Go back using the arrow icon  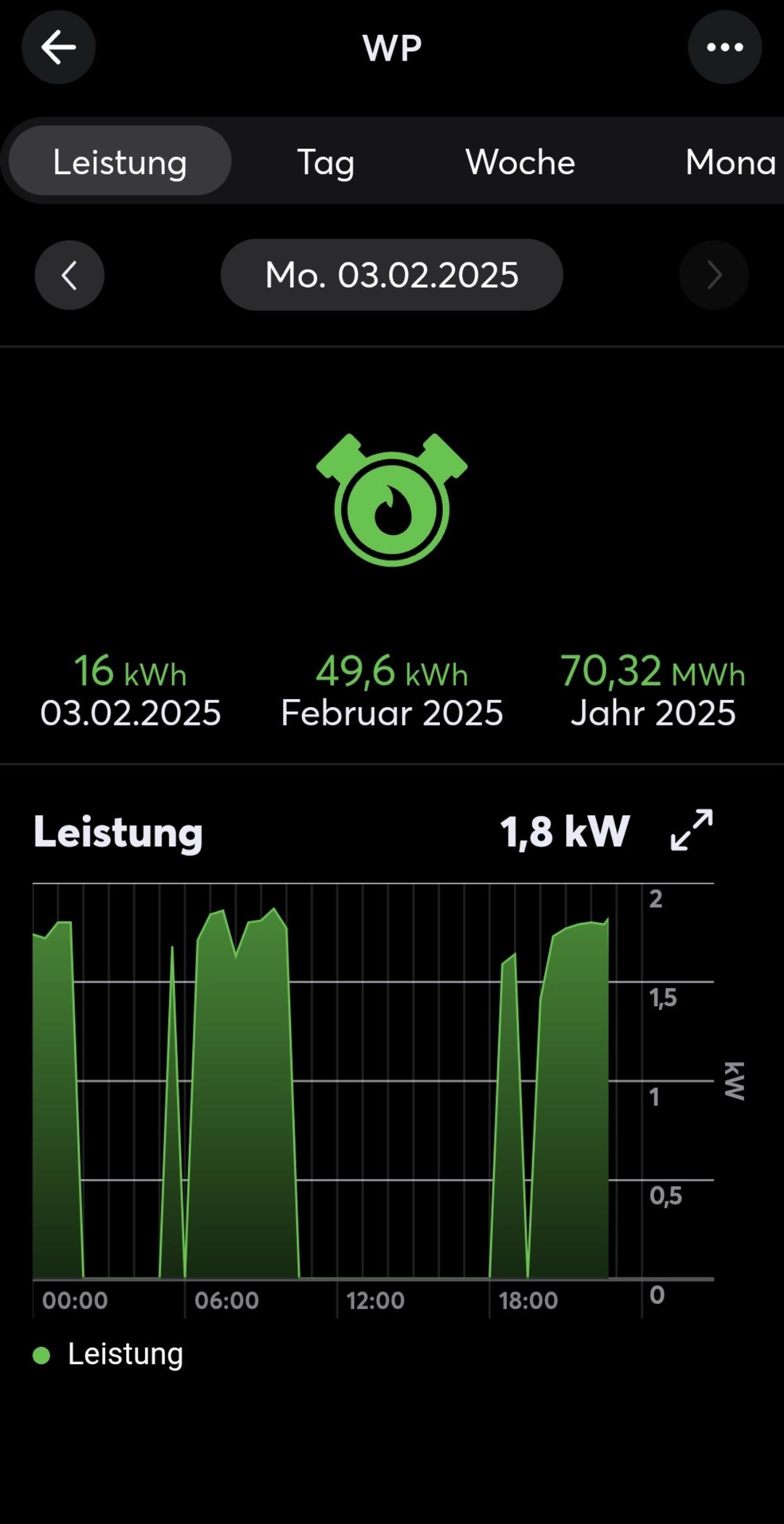tap(58, 47)
